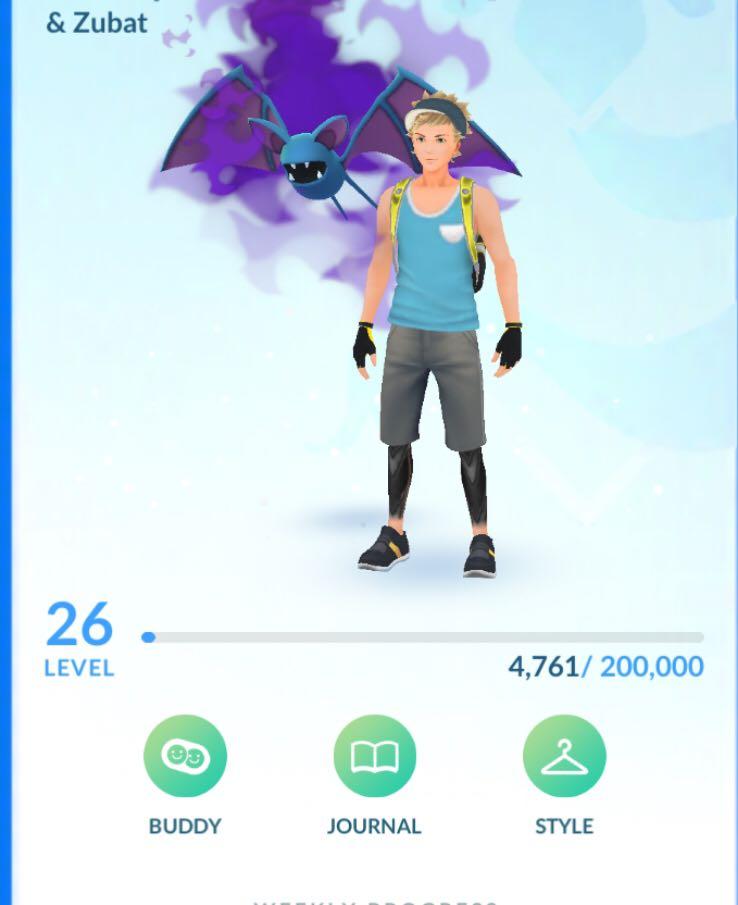Viewport: 738px width, 905px height.
Task: Open the Buddy menu
Action: point(185,757)
